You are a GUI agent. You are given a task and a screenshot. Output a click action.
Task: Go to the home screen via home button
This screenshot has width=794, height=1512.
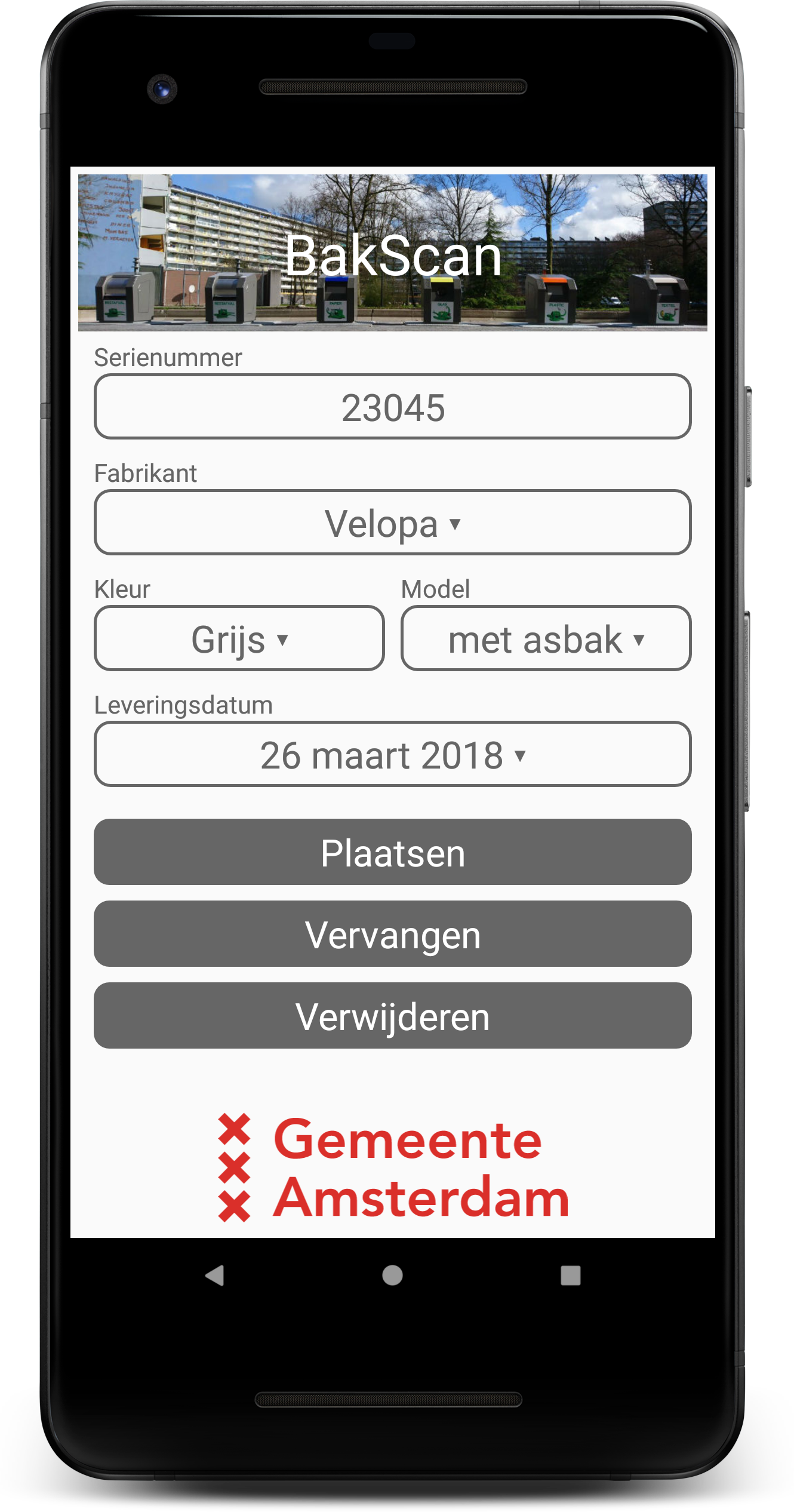point(392,1276)
